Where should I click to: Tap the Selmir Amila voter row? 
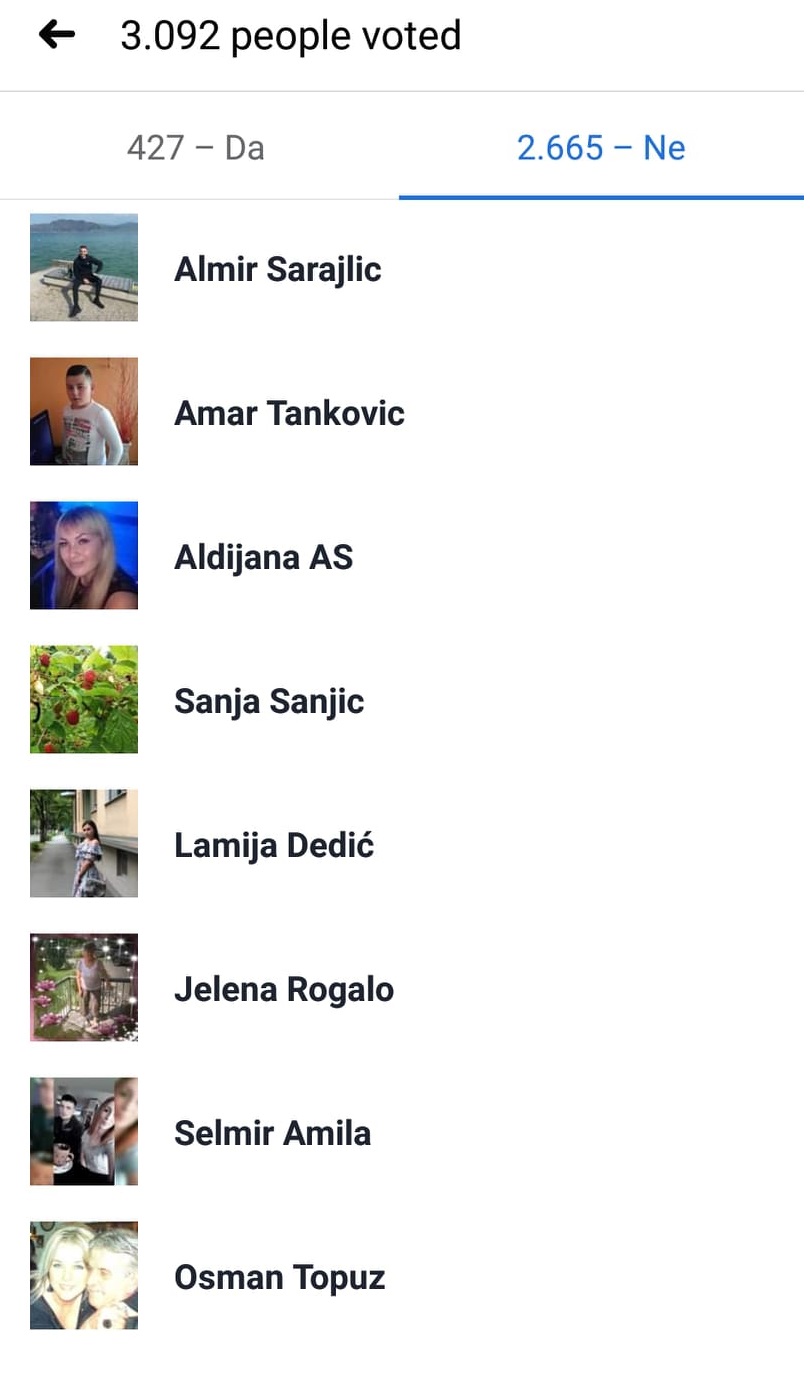272,1133
